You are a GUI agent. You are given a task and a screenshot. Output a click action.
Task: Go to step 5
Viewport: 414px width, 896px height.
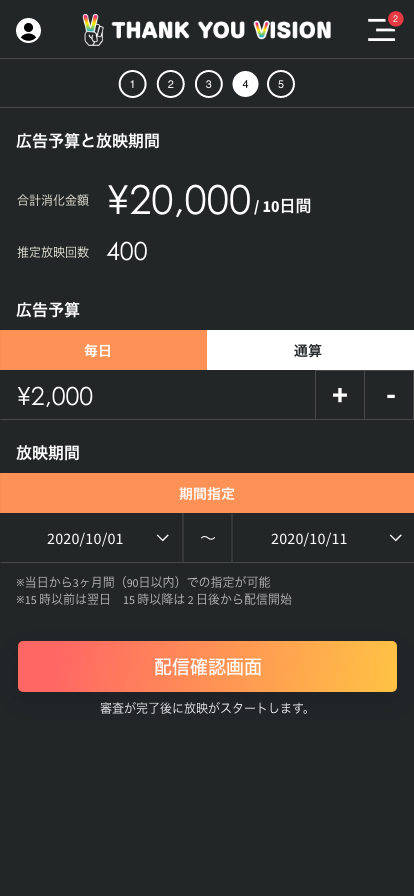[281, 85]
